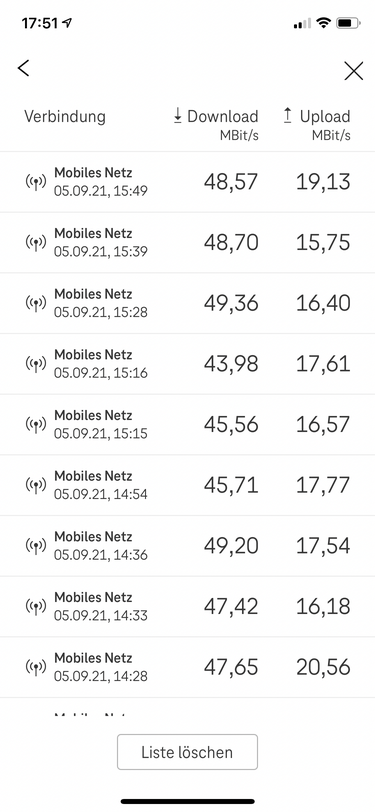Tap the Liste löschen button

(187, 751)
